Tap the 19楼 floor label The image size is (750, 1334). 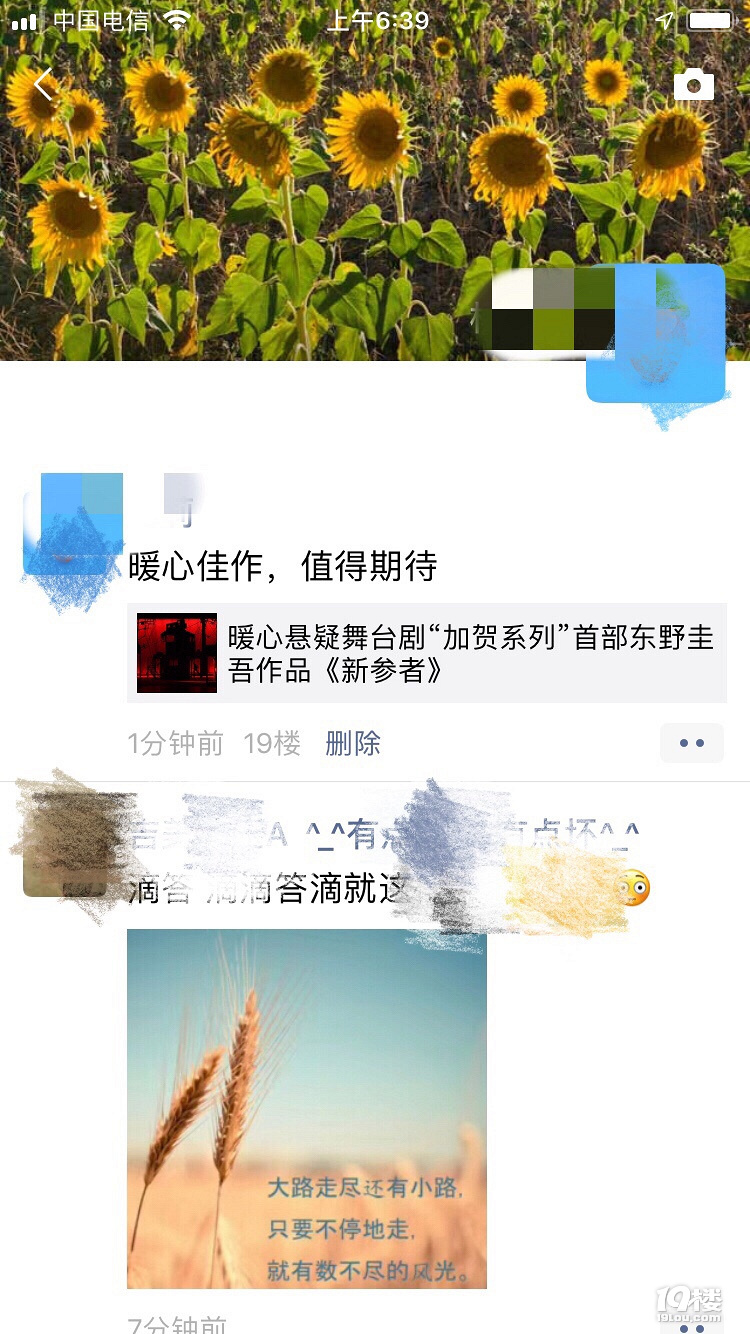pos(273,744)
